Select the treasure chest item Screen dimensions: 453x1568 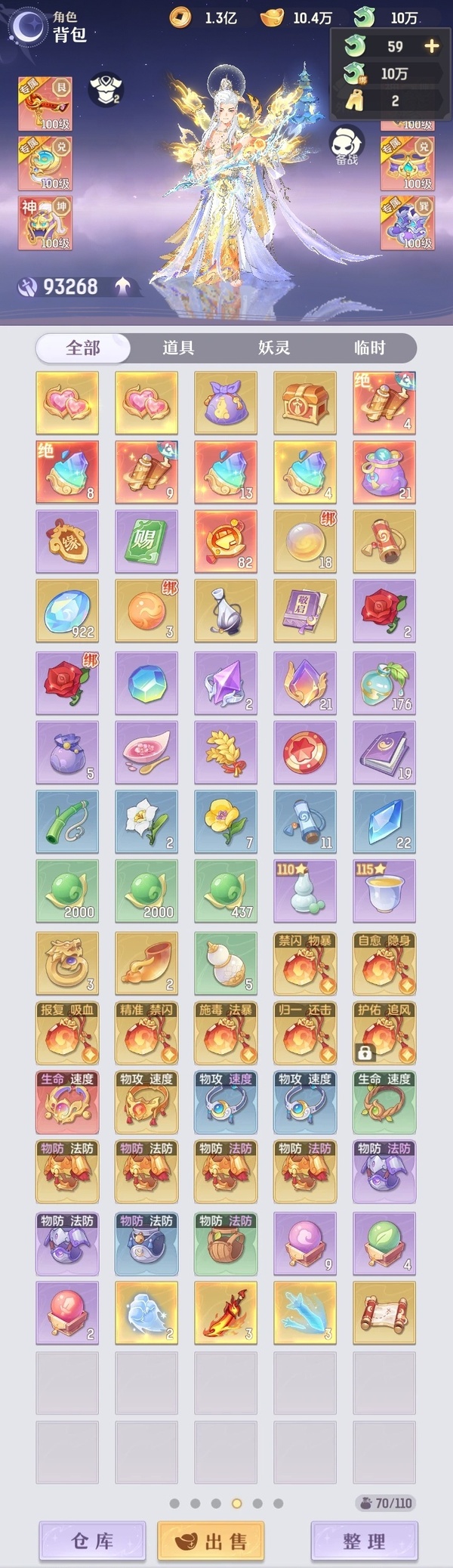click(x=305, y=402)
